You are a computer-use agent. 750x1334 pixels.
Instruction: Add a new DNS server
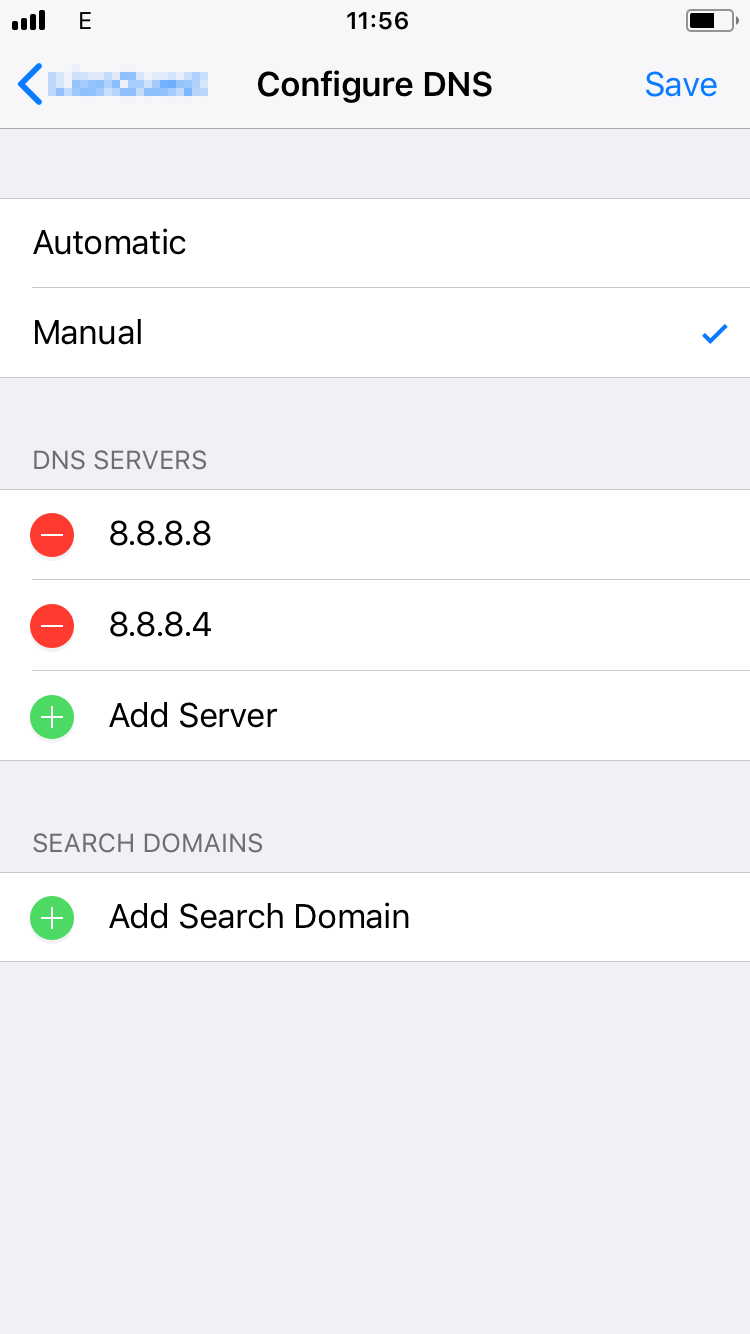[375, 716]
